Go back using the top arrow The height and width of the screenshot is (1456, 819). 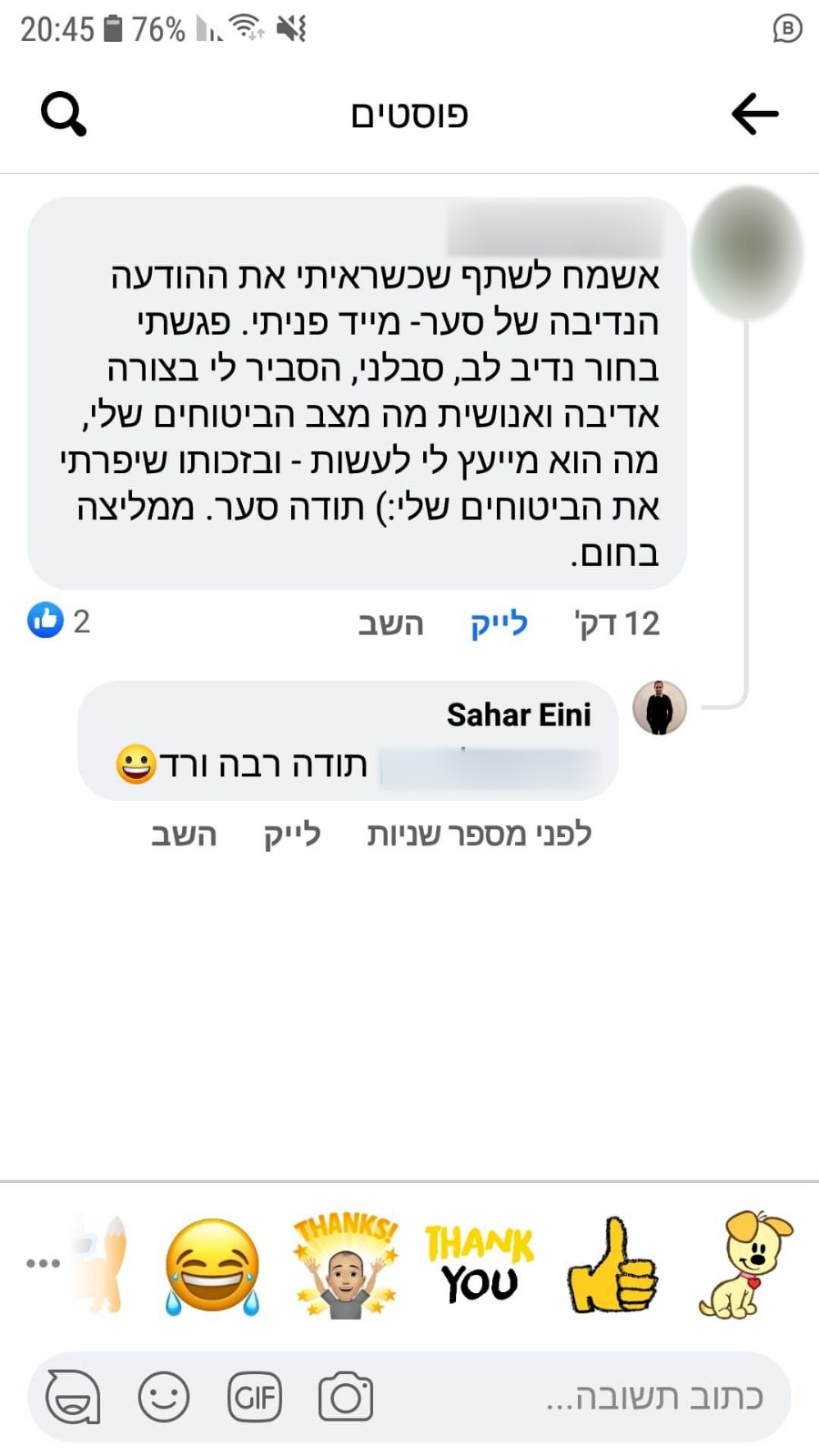point(754,115)
